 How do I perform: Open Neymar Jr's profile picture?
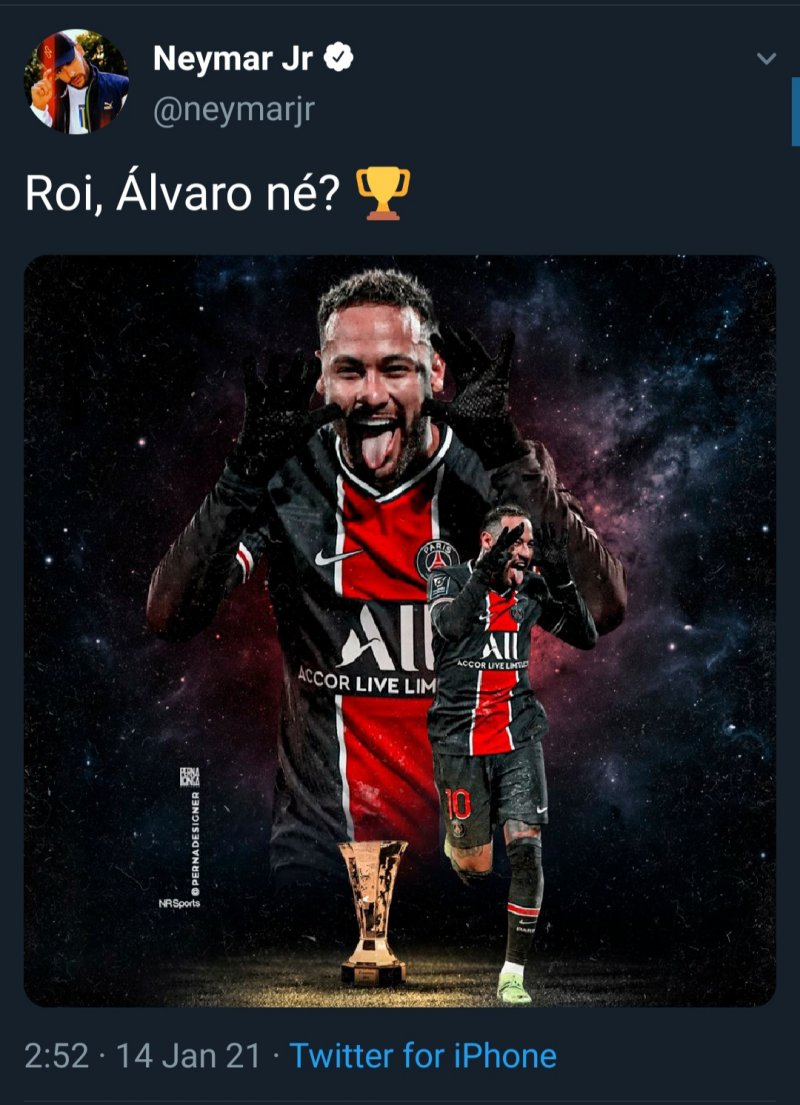(x=76, y=81)
